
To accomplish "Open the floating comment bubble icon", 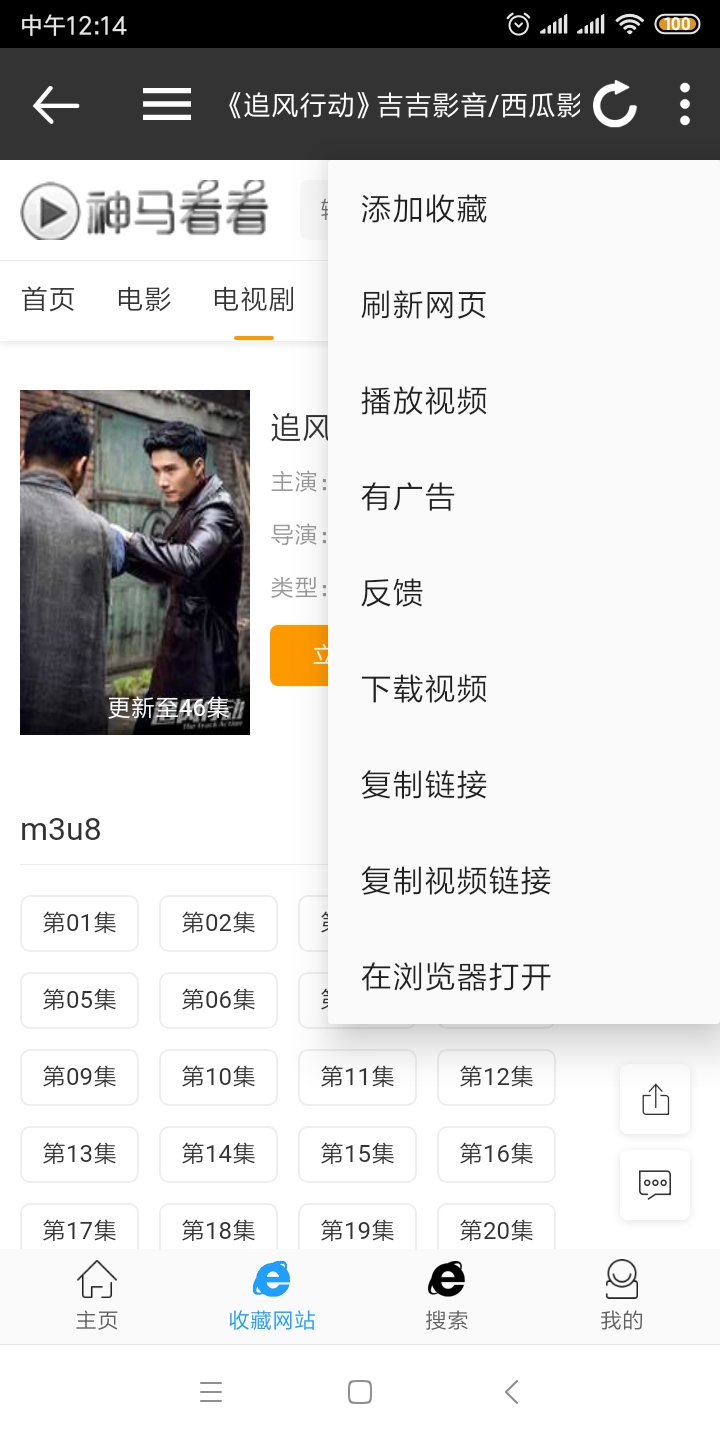I will [x=655, y=1185].
